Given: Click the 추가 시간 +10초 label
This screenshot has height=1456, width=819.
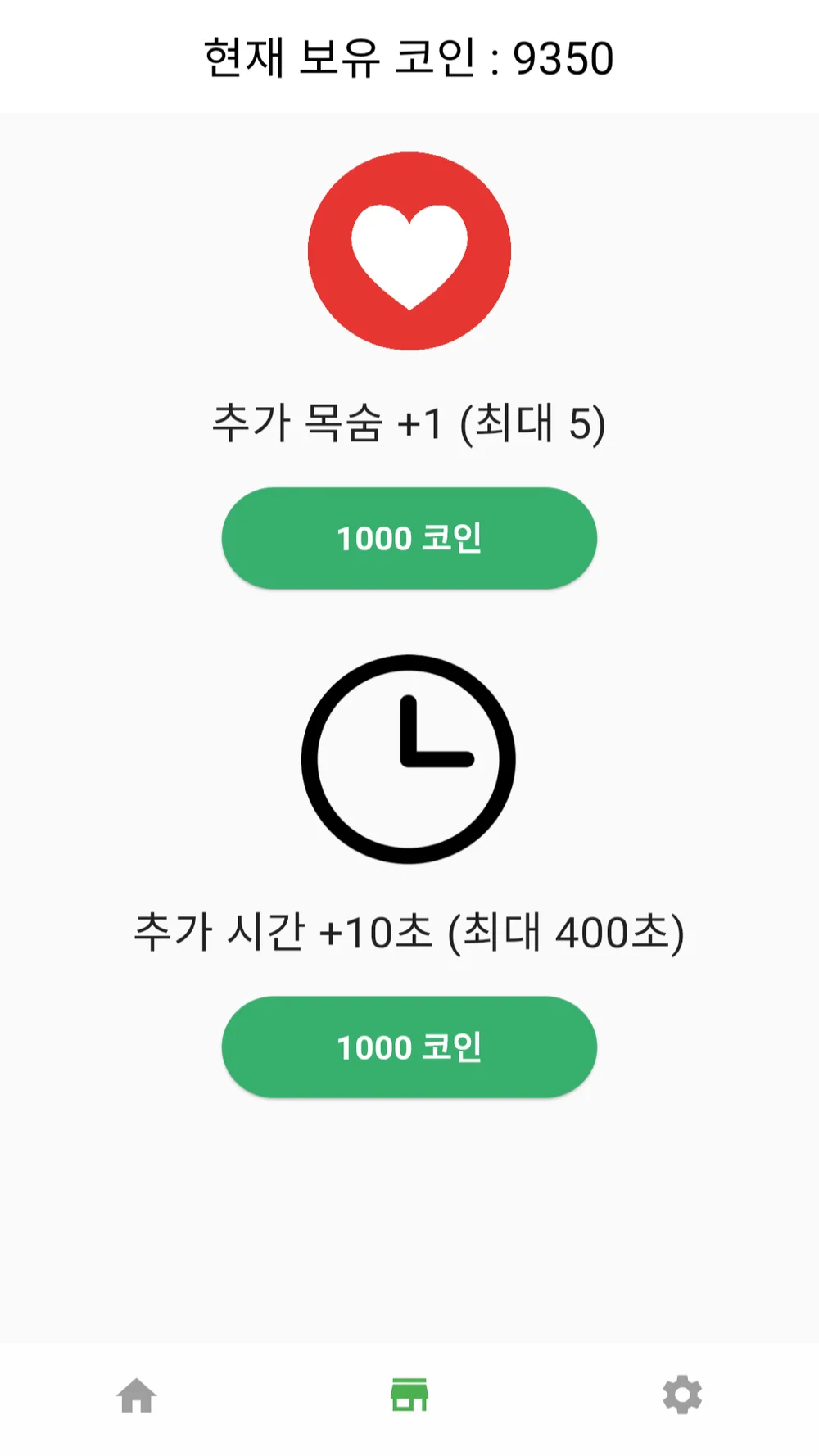Looking at the screenshot, I should click(x=409, y=932).
